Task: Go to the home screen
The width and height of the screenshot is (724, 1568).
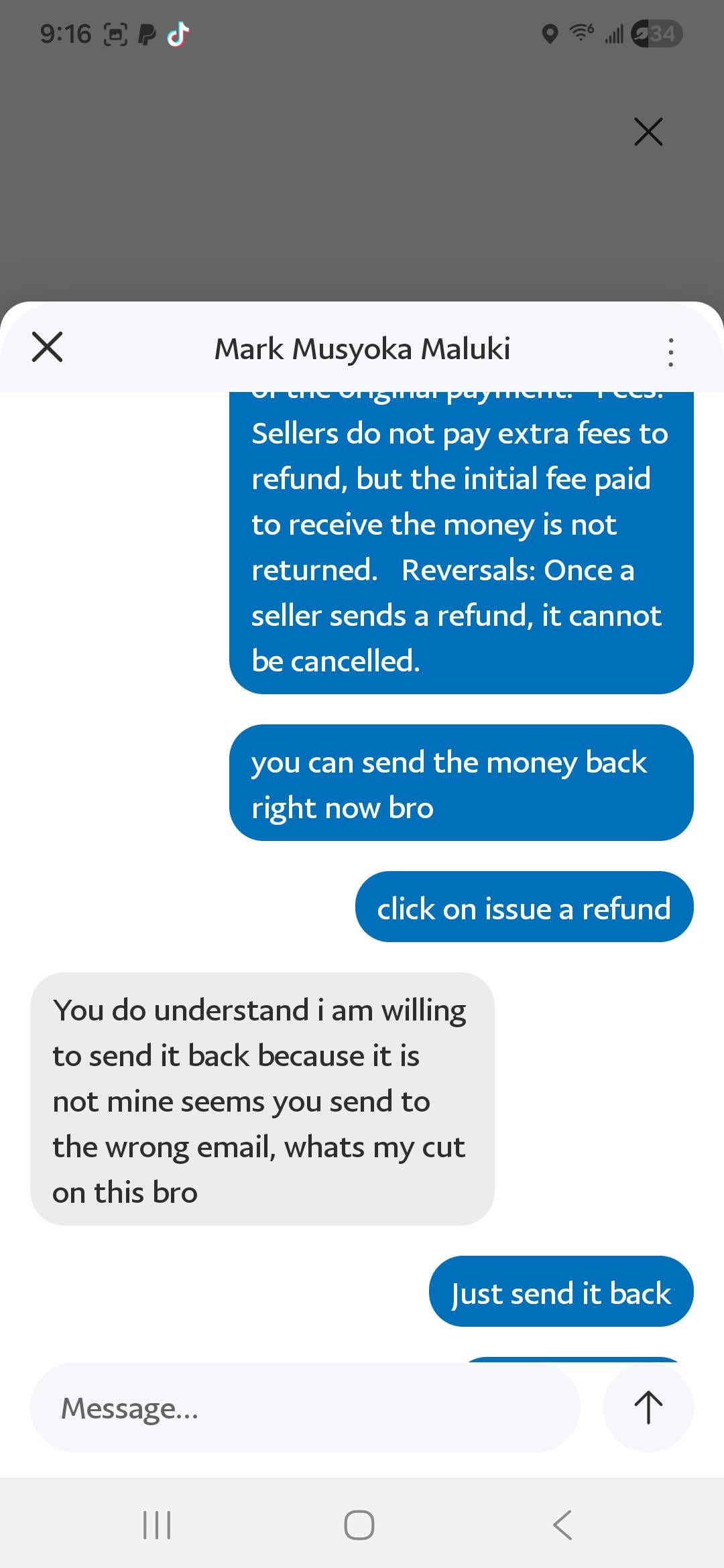Action: pos(359,1526)
